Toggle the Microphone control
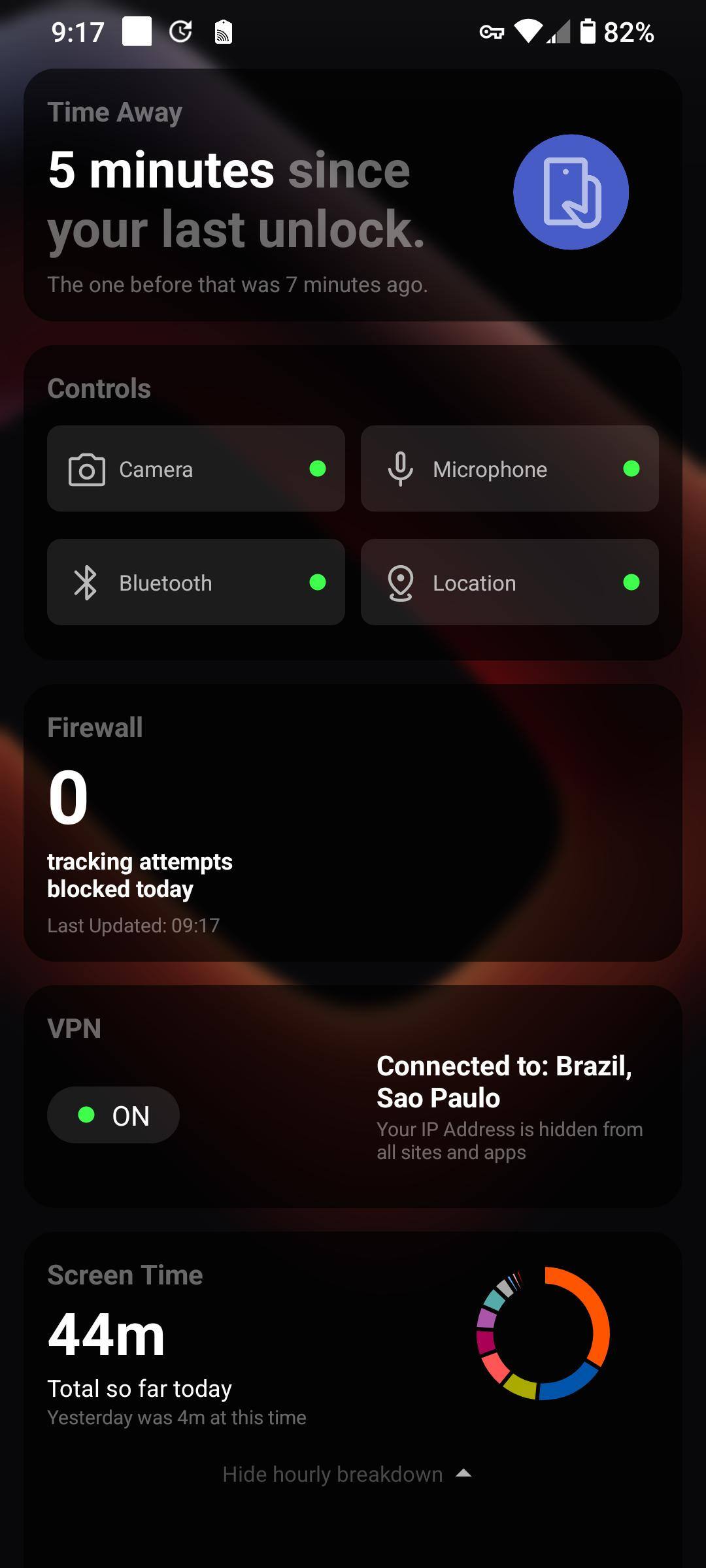 click(x=509, y=468)
